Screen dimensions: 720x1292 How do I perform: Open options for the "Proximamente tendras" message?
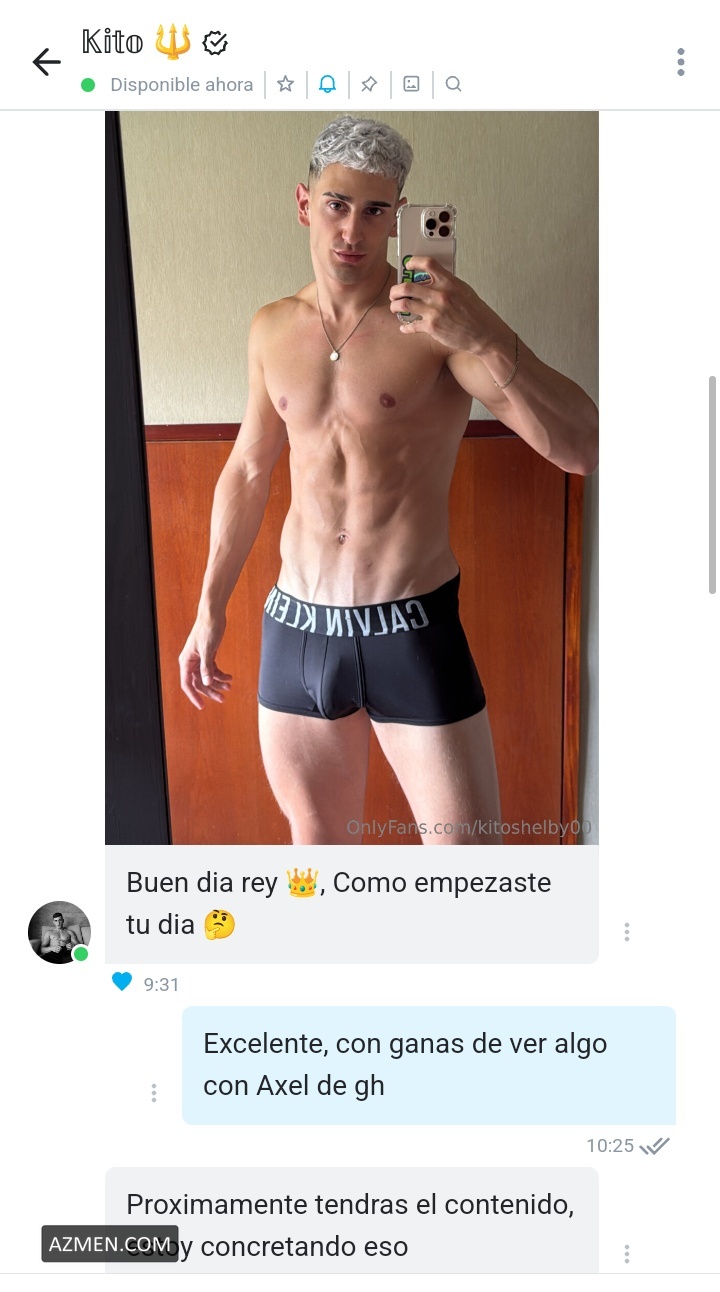click(627, 1253)
